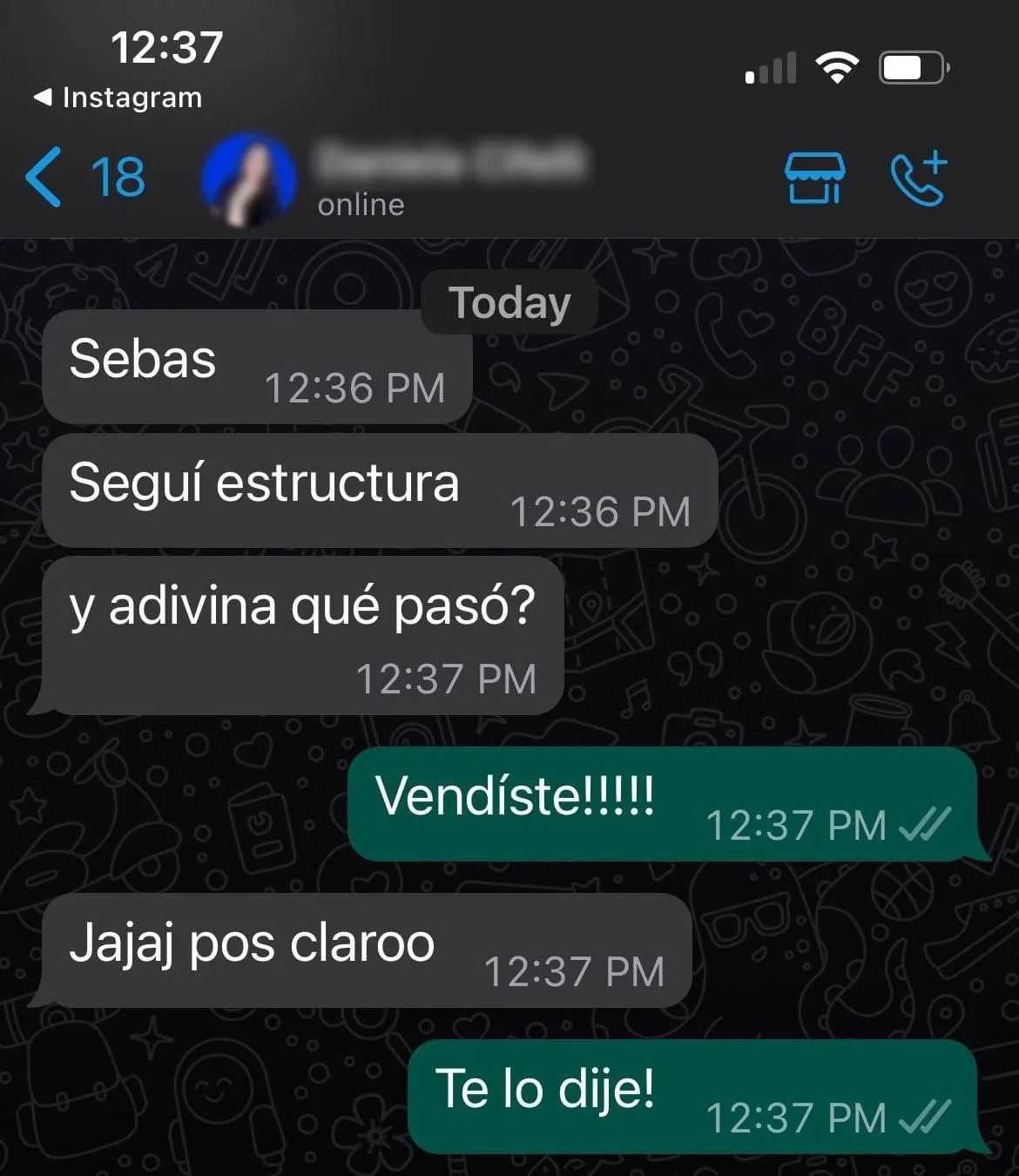Start a call with this contact
1019x1176 pixels.
(919, 178)
